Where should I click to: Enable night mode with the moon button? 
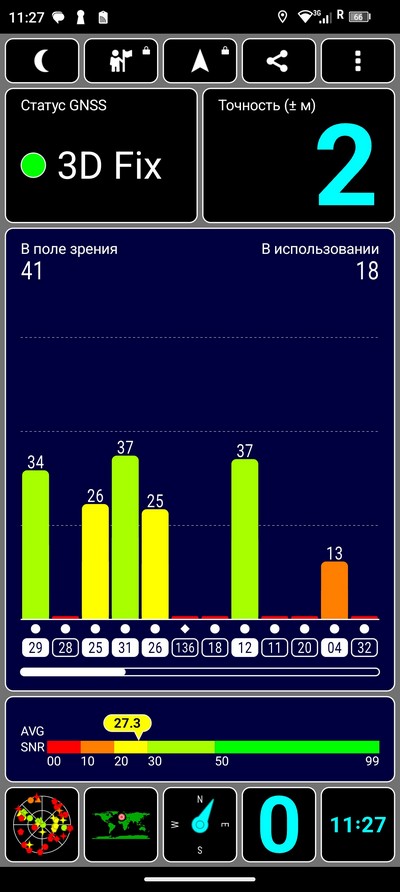(x=42, y=61)
